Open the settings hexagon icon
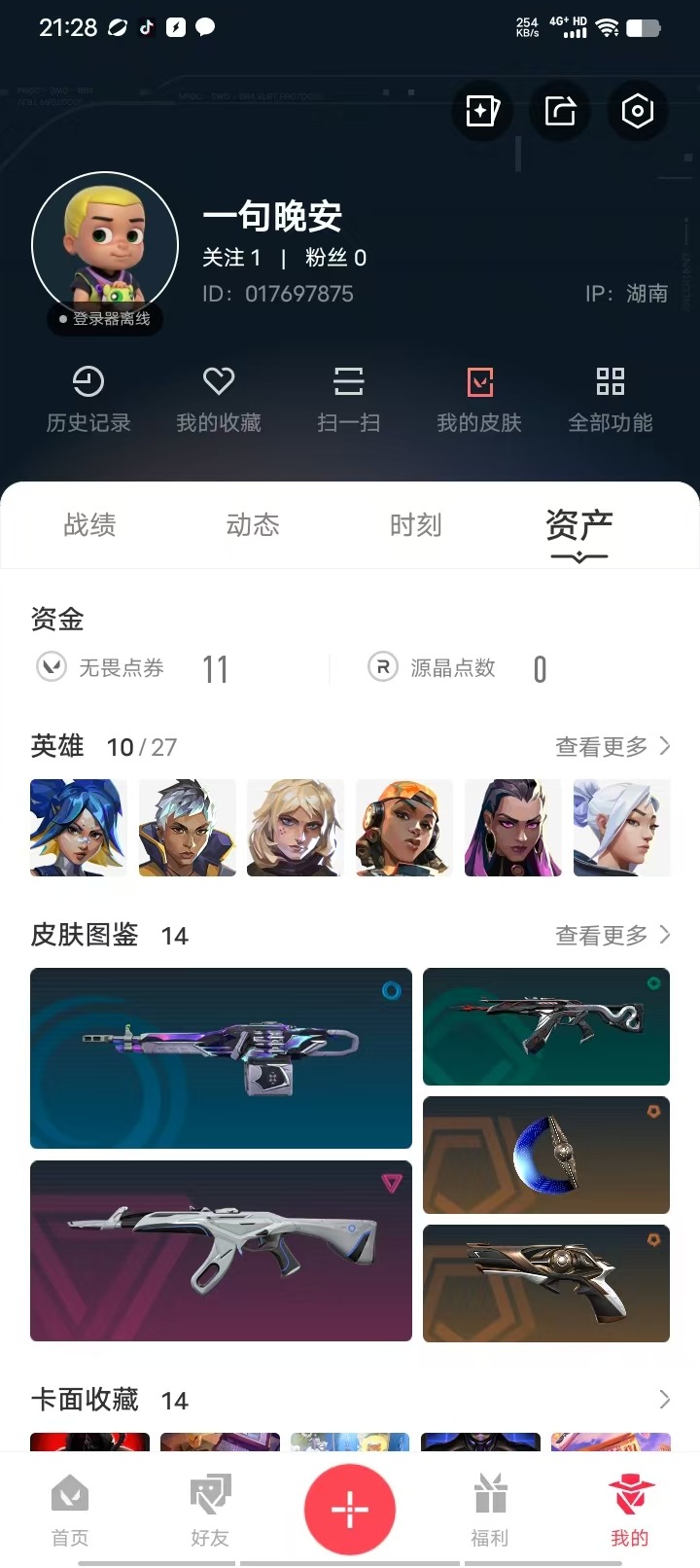The width and height of the screenshot is (700, 1568). pyautogui.click(x=637, y=111)
